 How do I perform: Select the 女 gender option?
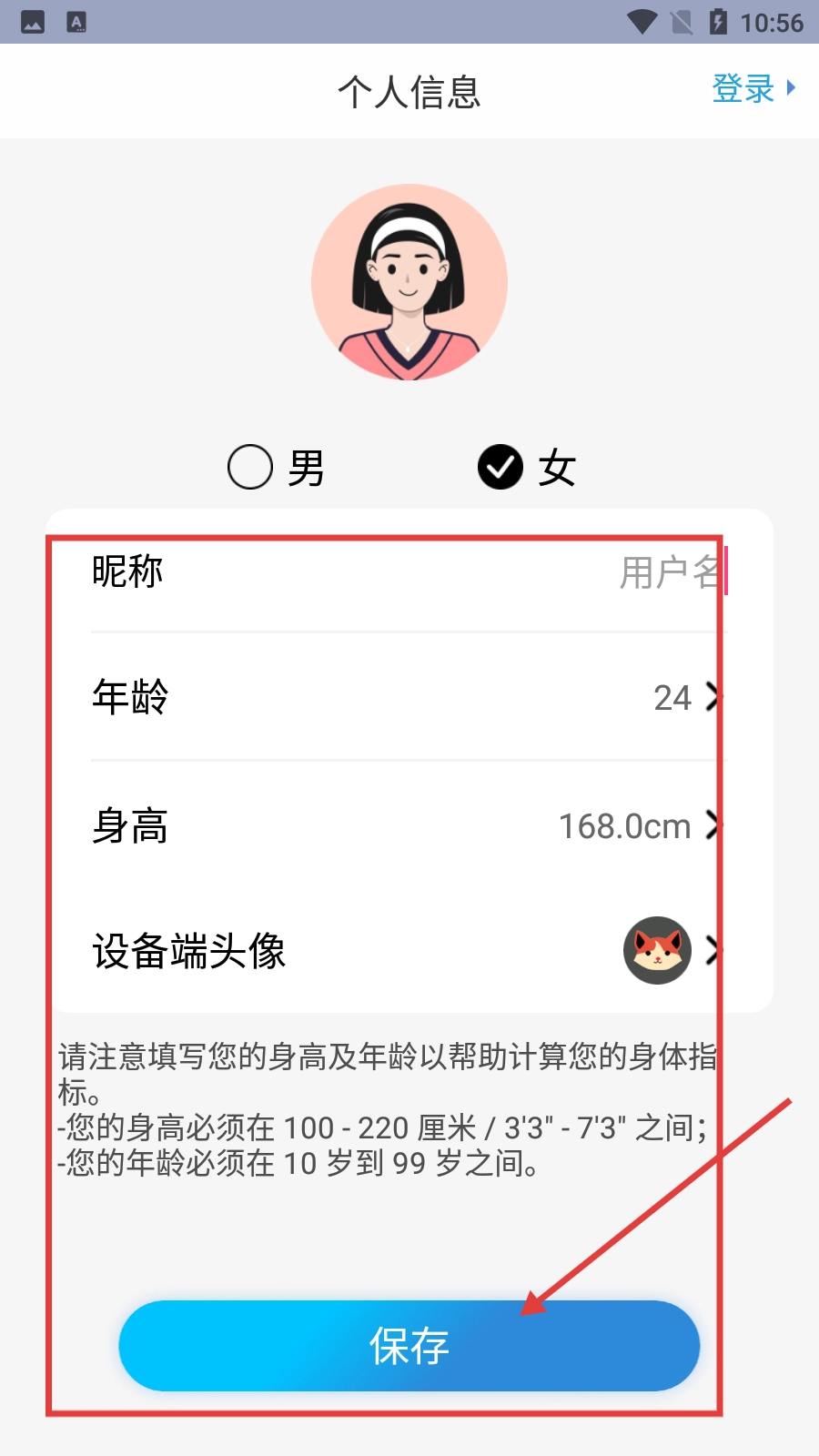(527, 468)
